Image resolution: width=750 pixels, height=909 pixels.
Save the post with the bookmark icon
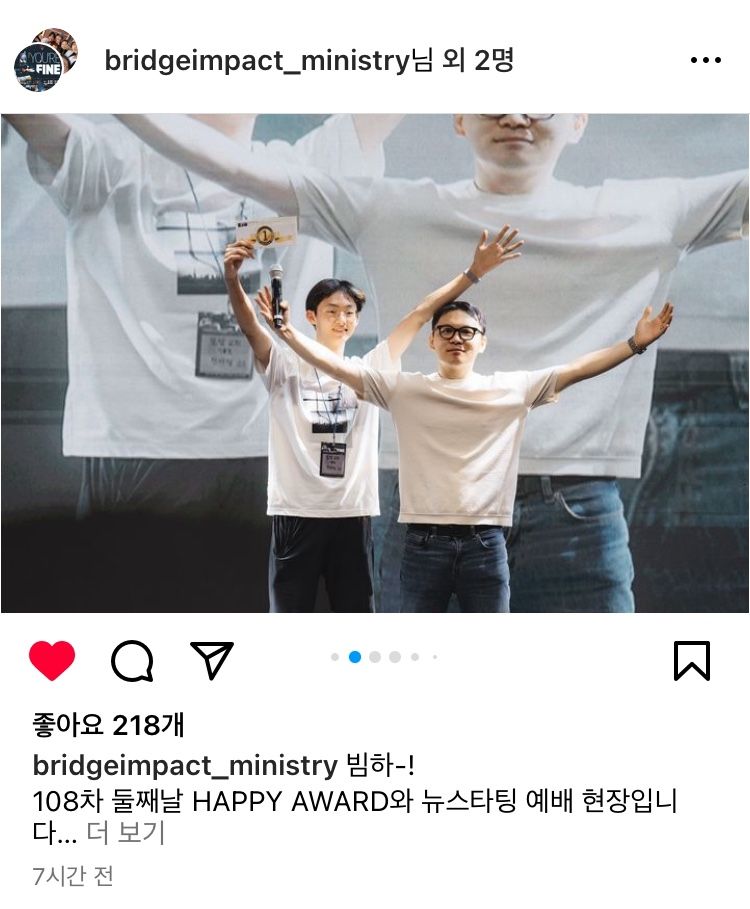(692, 661)
